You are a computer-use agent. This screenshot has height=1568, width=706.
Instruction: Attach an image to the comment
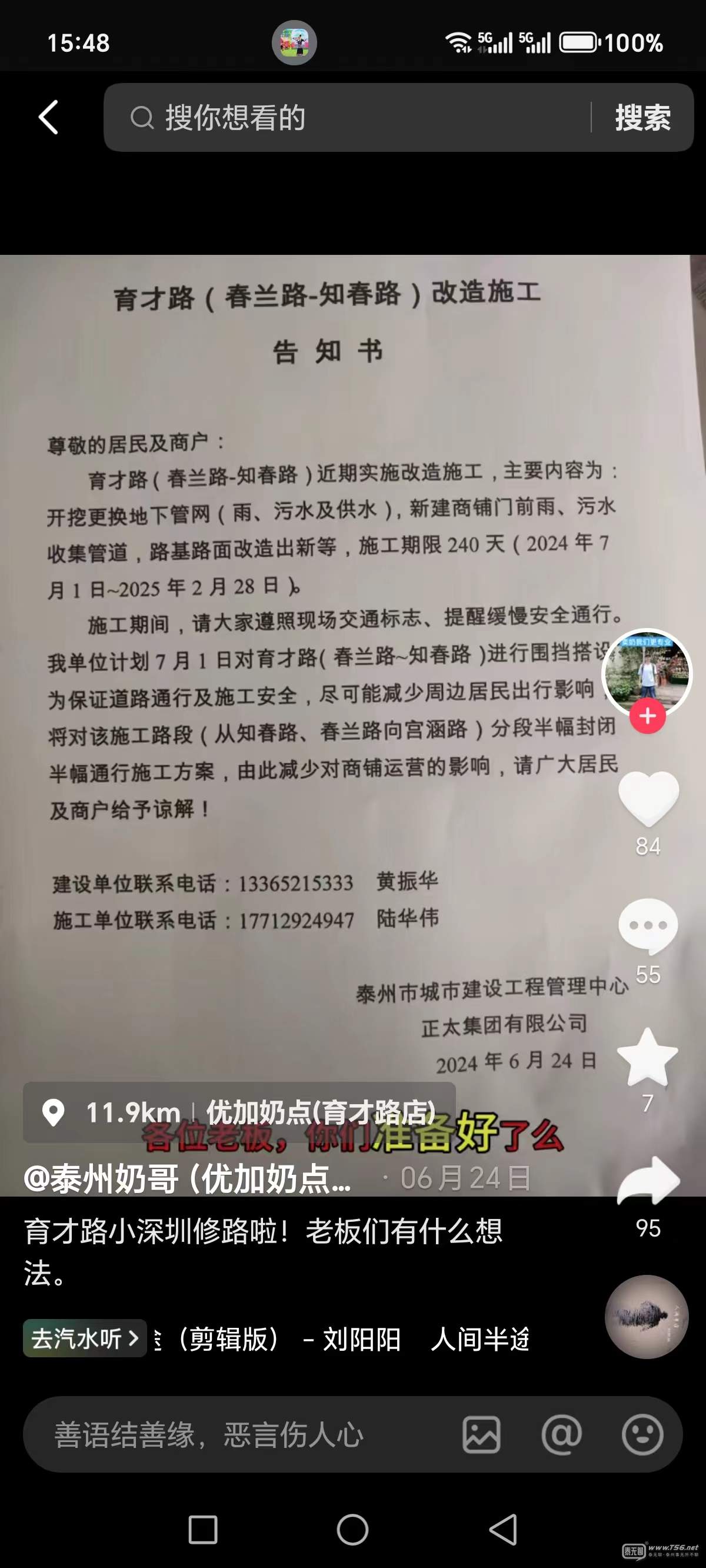pyautogui.click(x=481, y=1435)
